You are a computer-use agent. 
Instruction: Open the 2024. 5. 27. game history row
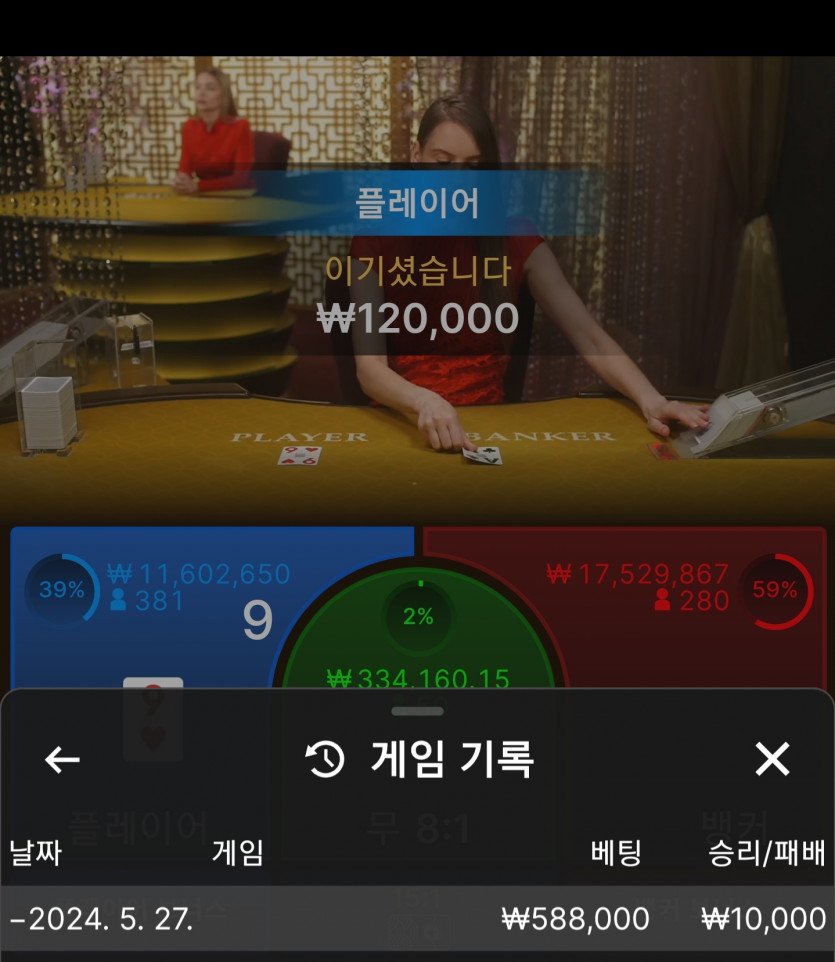pos(417,918)
